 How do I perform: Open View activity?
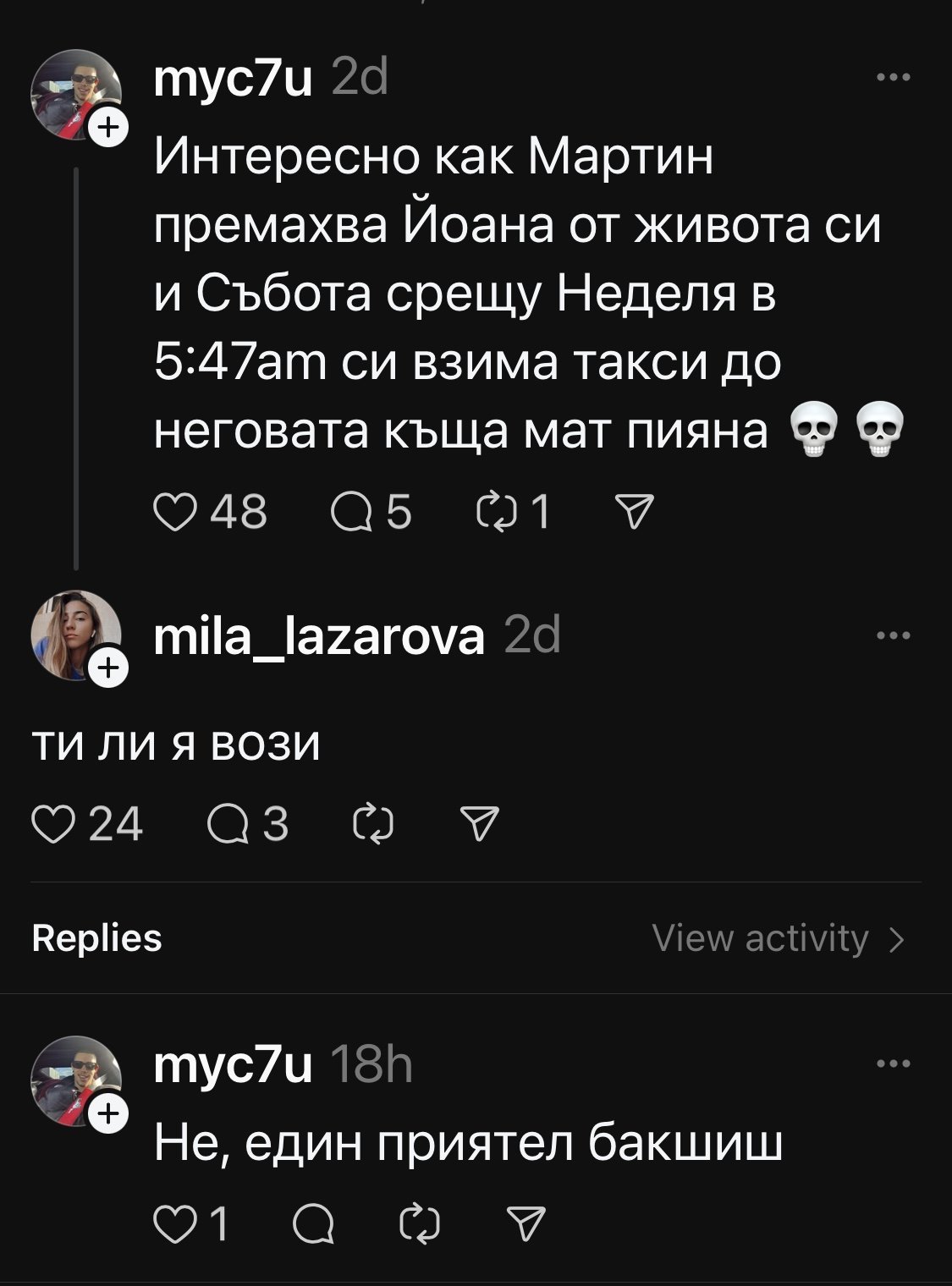(x=778, y=938)
